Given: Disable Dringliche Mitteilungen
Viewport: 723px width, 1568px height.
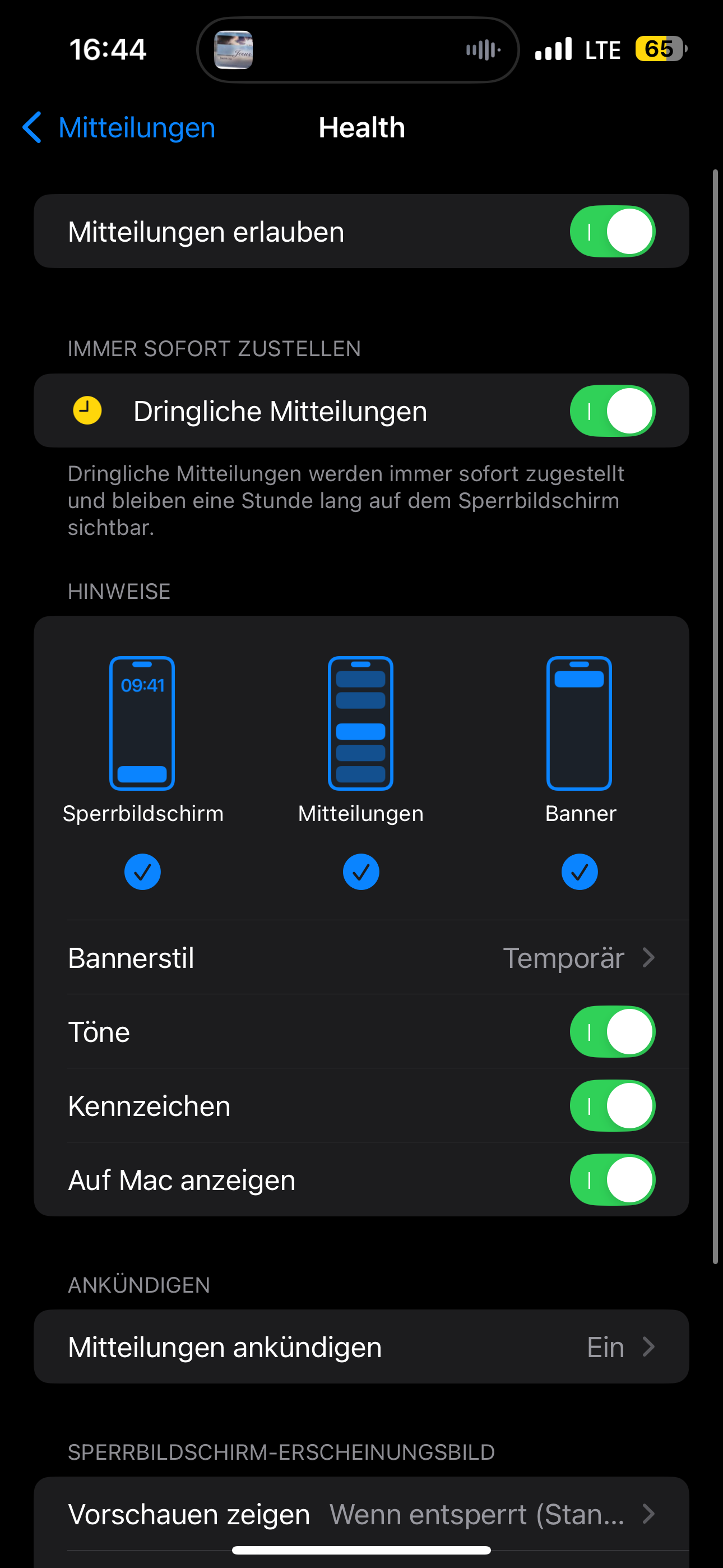Looking at the screenshot, I should (x=611, y=411).
